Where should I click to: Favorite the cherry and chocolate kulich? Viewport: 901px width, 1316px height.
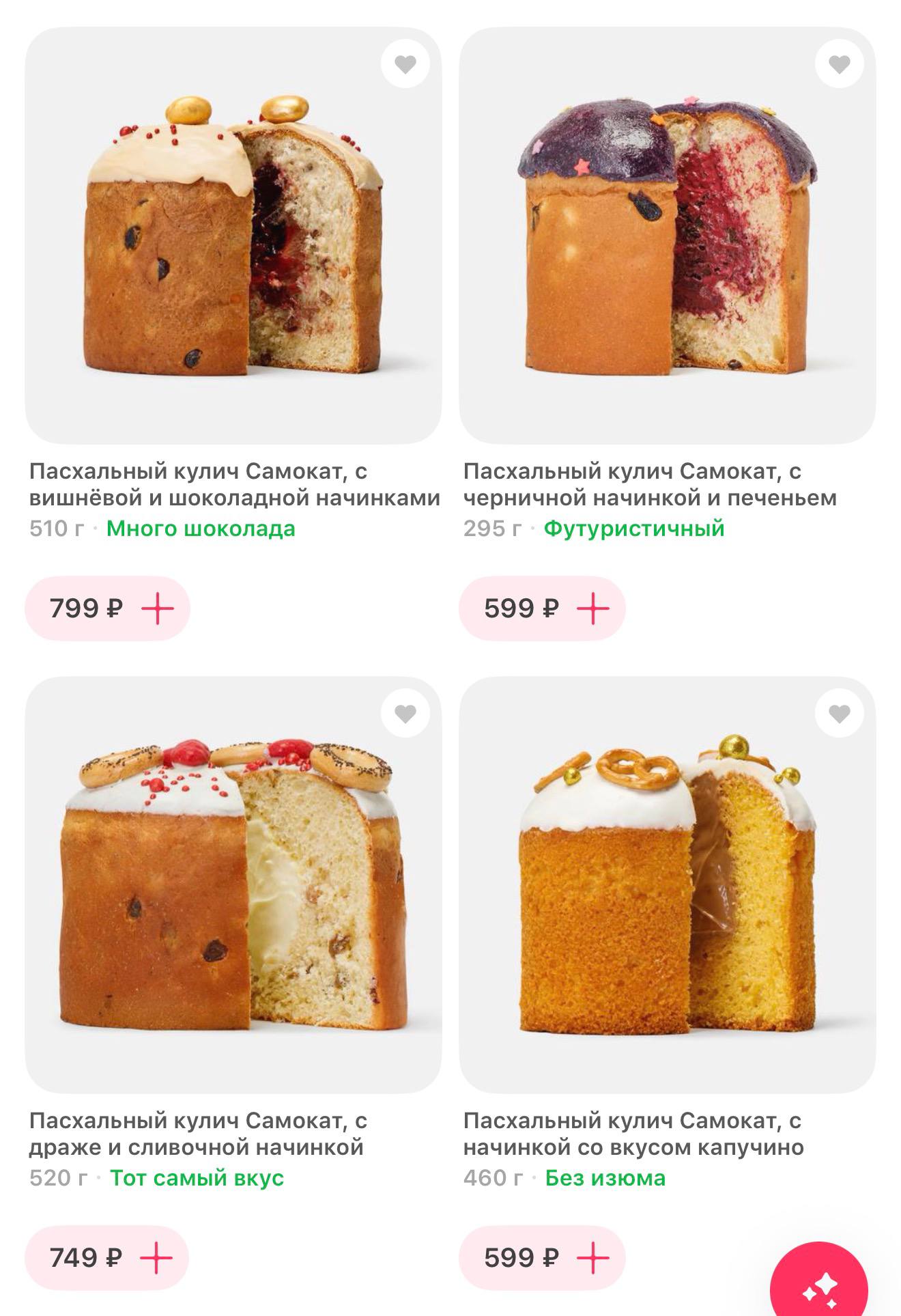click(x=405, y=64)
